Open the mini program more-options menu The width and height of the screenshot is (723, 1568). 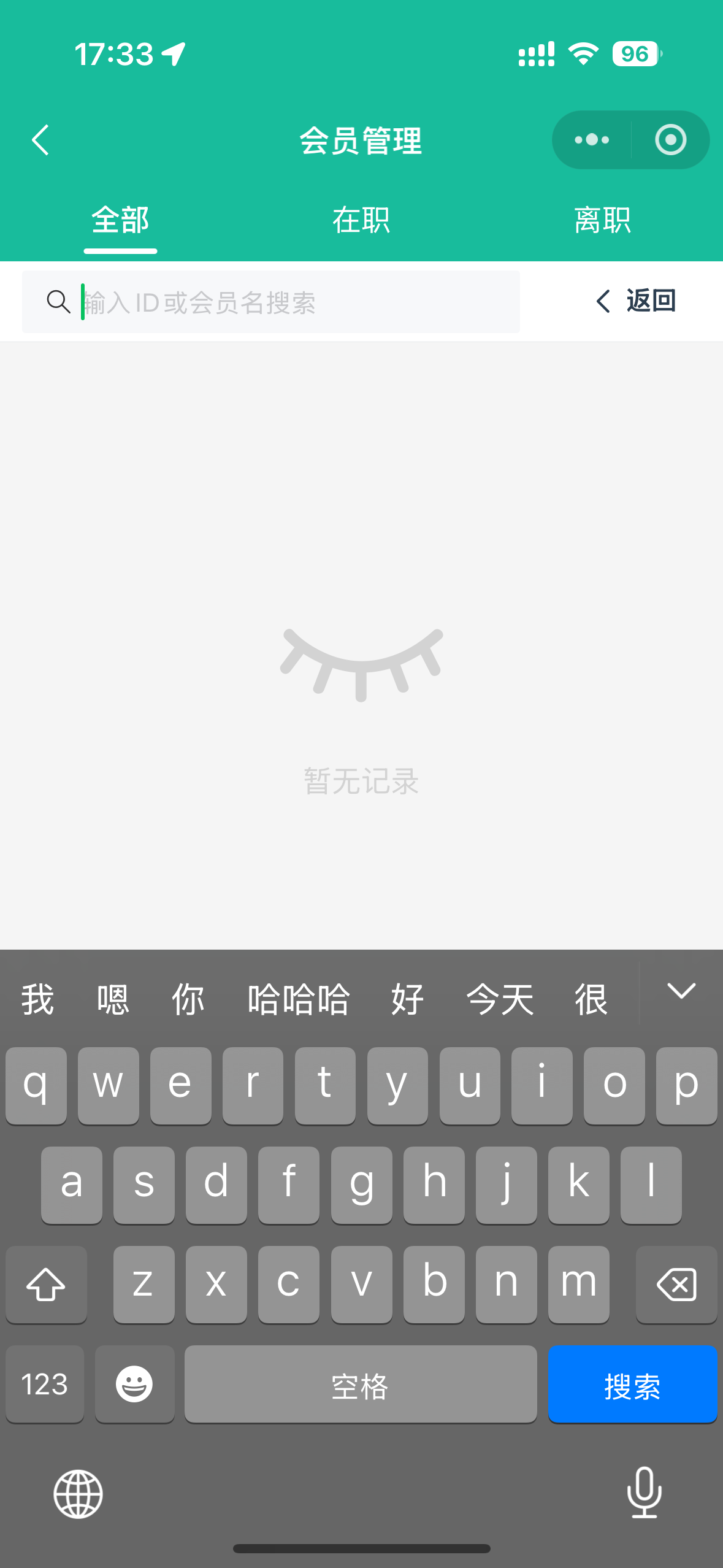point(591,140)
